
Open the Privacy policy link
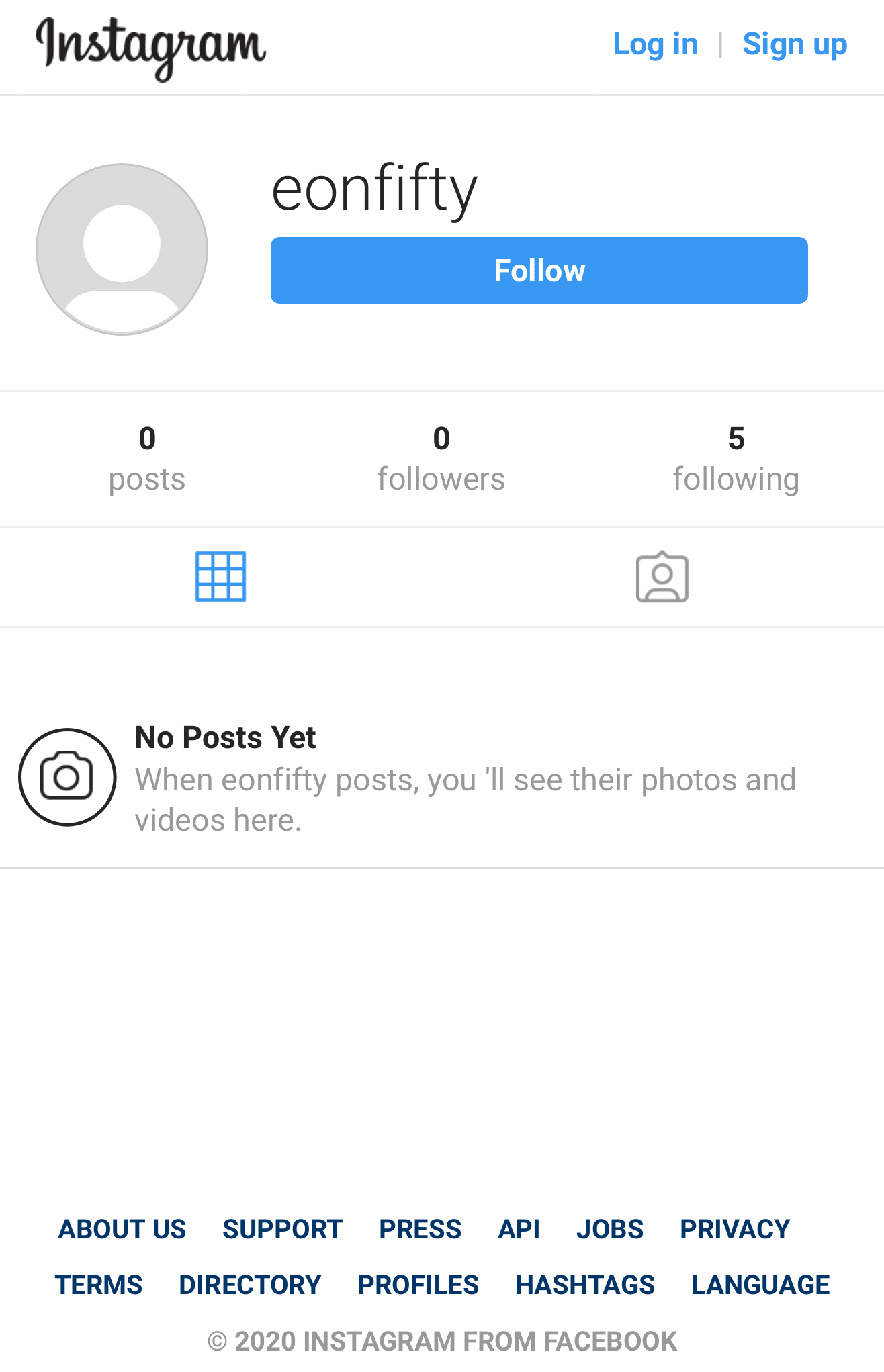(x=734, y=1229)
